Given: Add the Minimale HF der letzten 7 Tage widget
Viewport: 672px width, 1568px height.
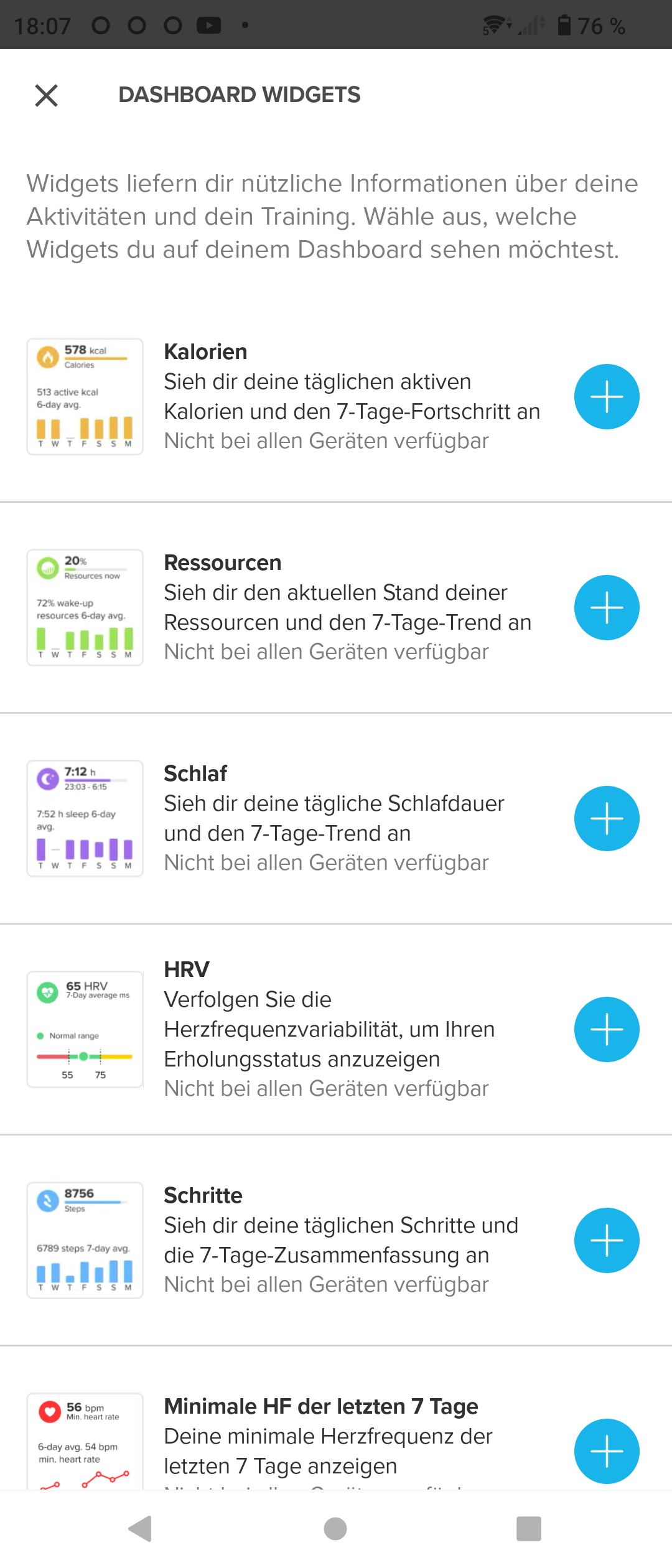Looking at the screenshot, I should 607,1451.
